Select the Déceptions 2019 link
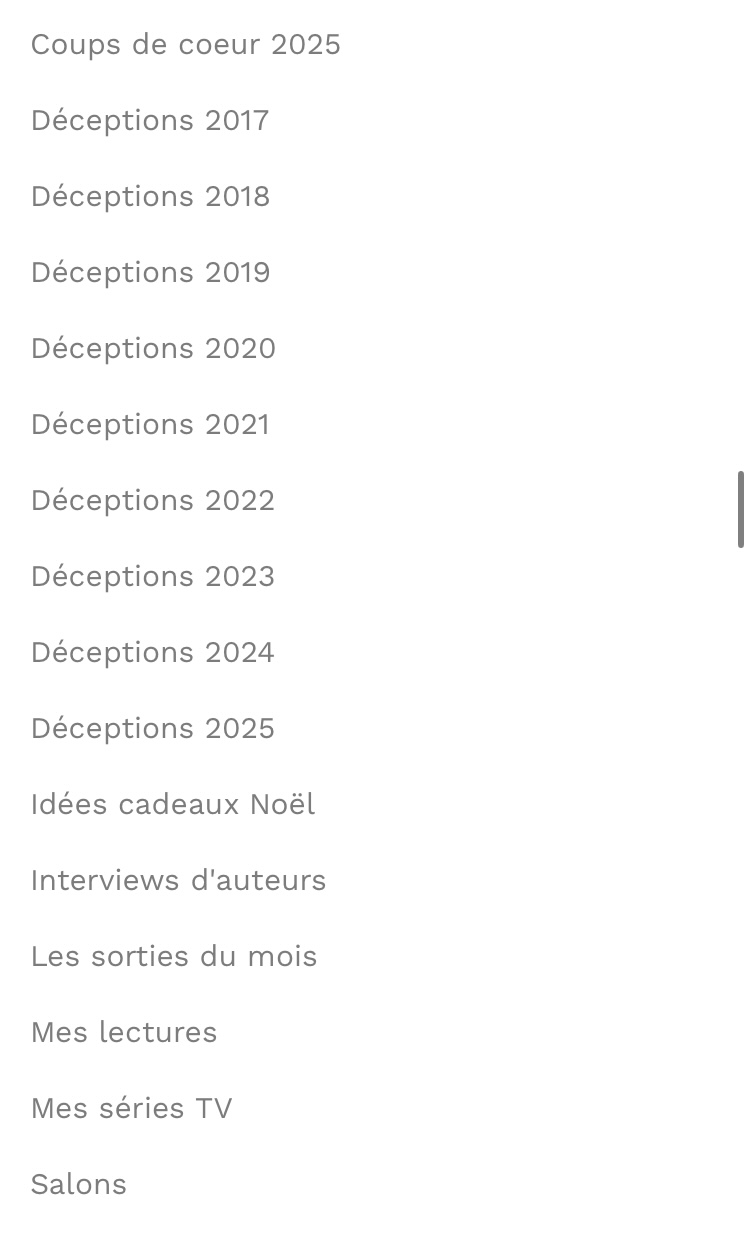 coord(150,273)
